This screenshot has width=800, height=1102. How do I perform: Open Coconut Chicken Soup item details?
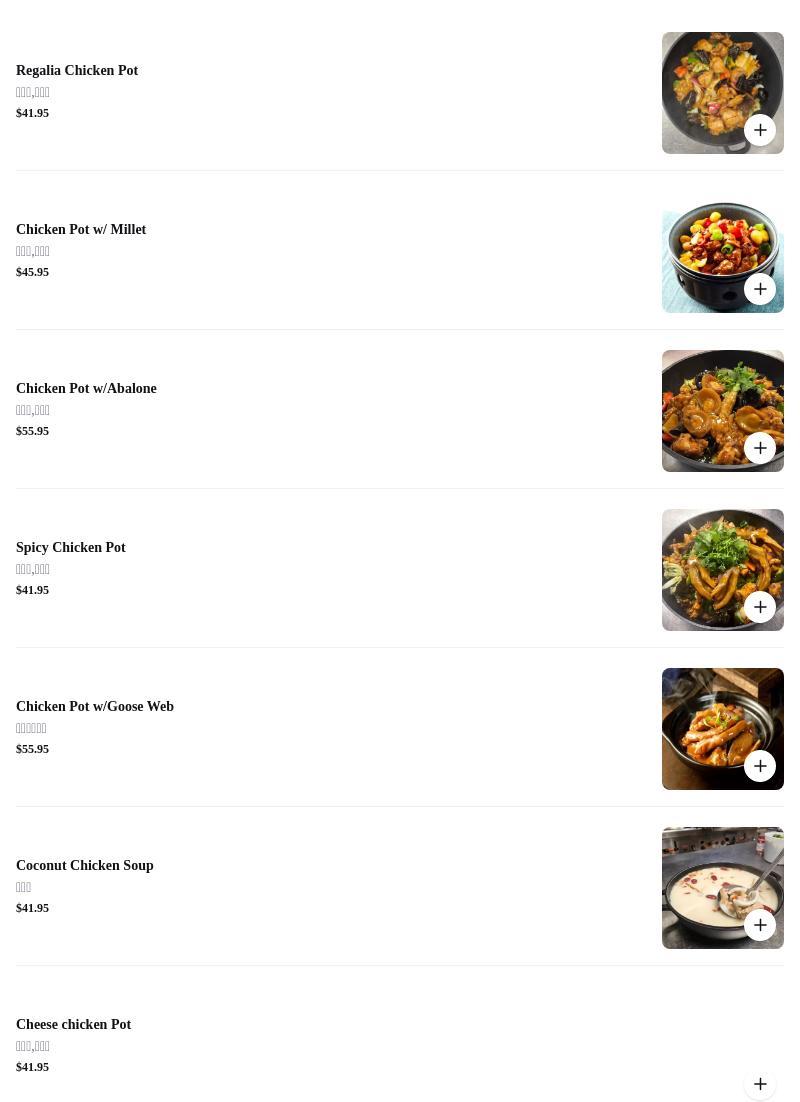click(85, 866)
